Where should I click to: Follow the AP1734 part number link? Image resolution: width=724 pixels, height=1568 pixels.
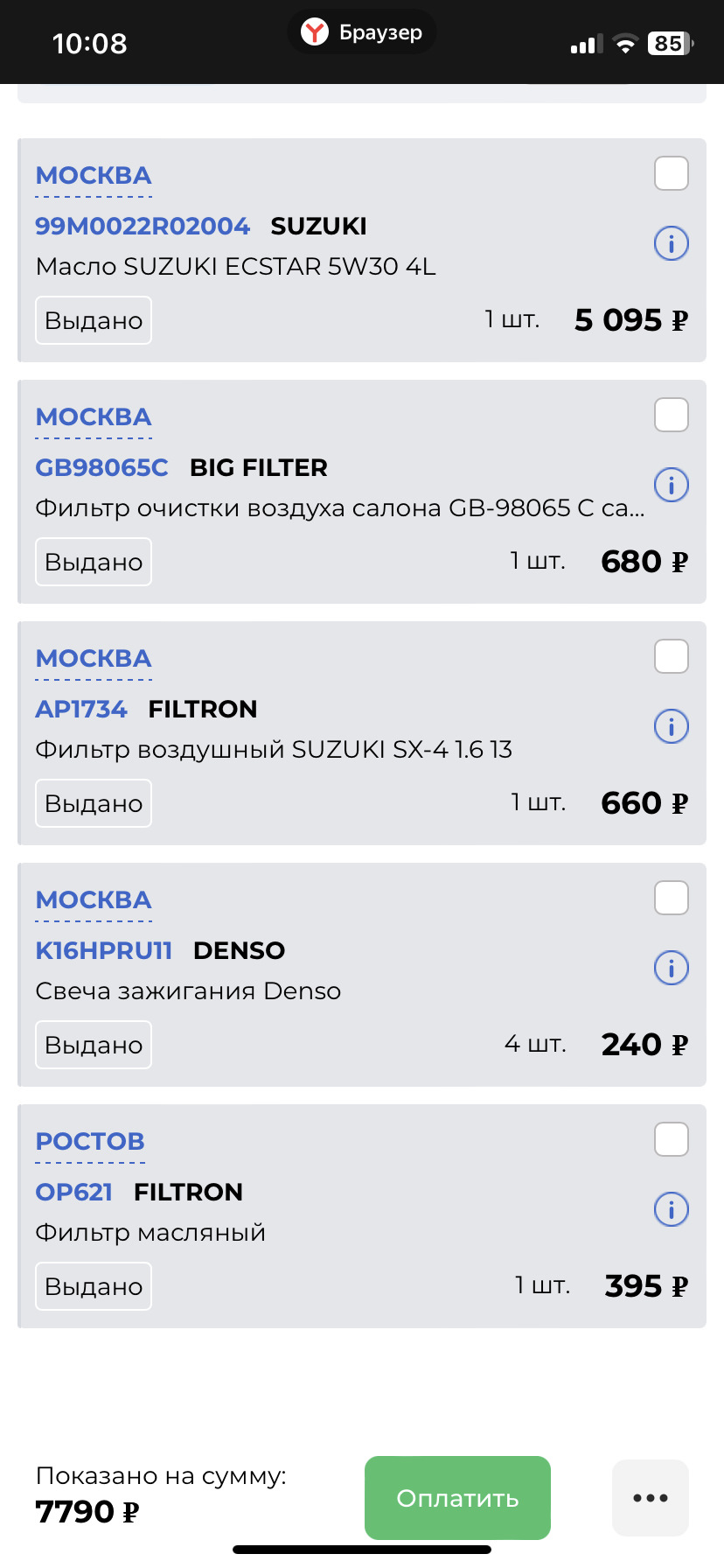(81, 710)
